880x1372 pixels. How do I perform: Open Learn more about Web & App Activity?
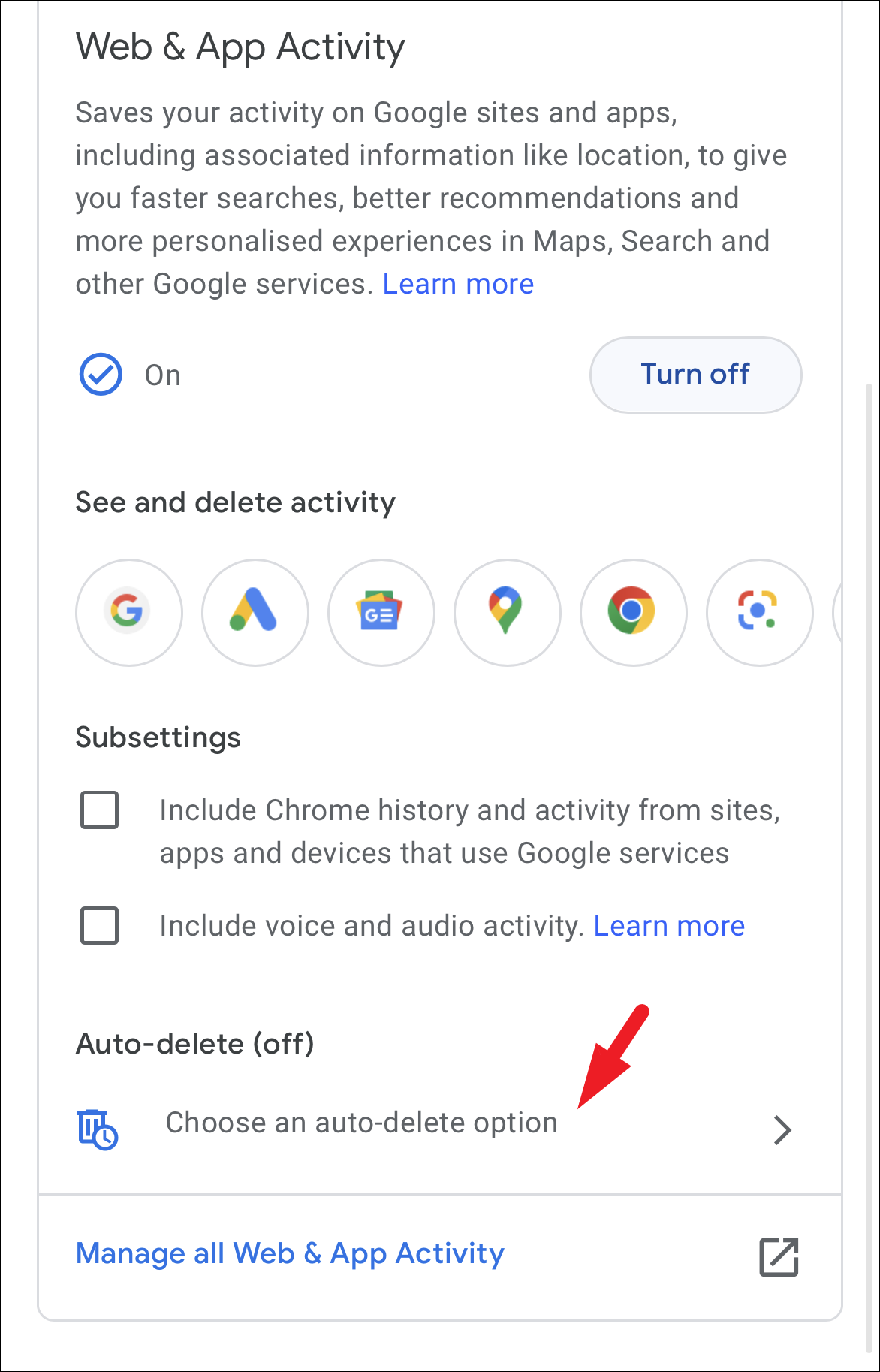tap(458, 285)
